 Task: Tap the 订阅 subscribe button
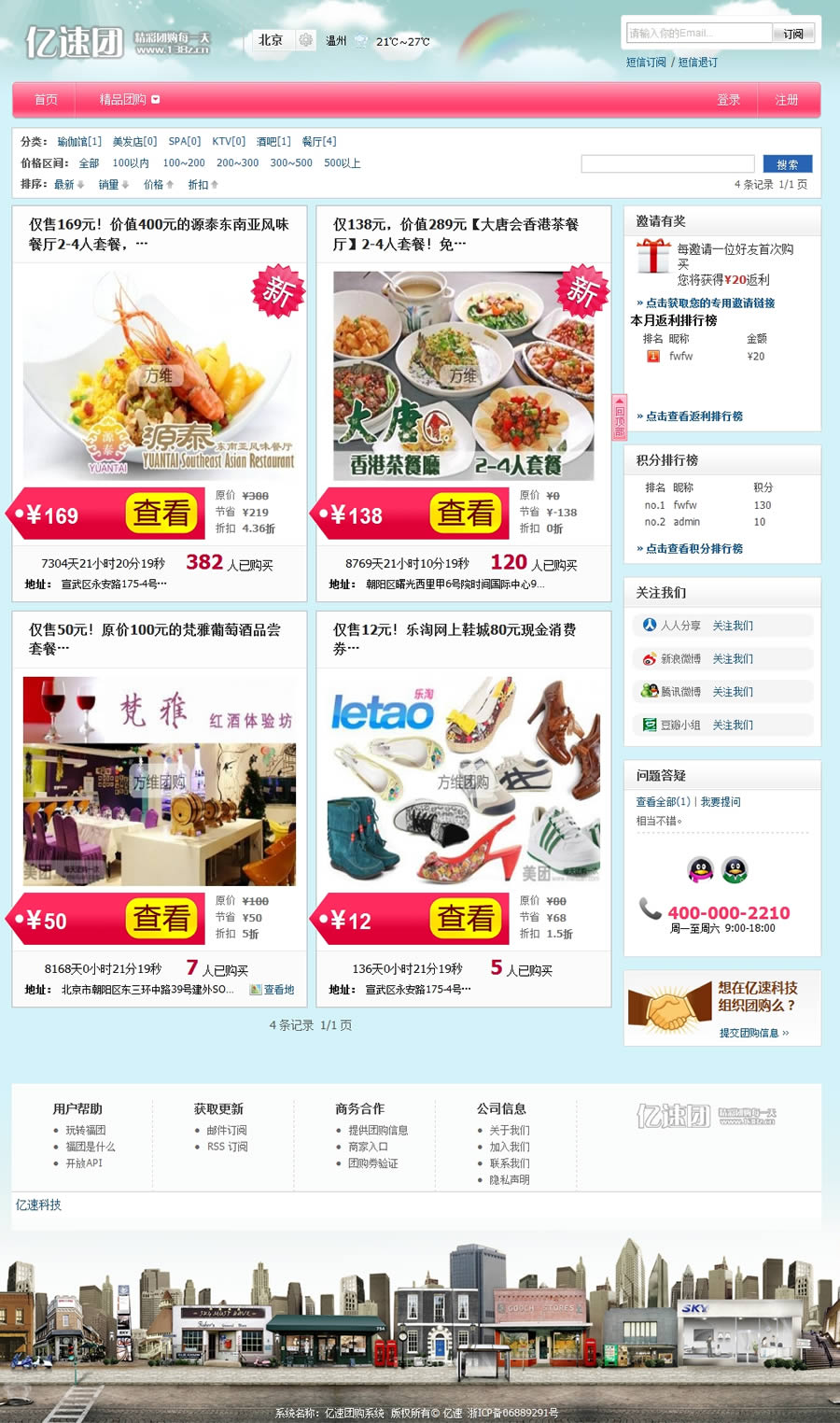(793, 34)
